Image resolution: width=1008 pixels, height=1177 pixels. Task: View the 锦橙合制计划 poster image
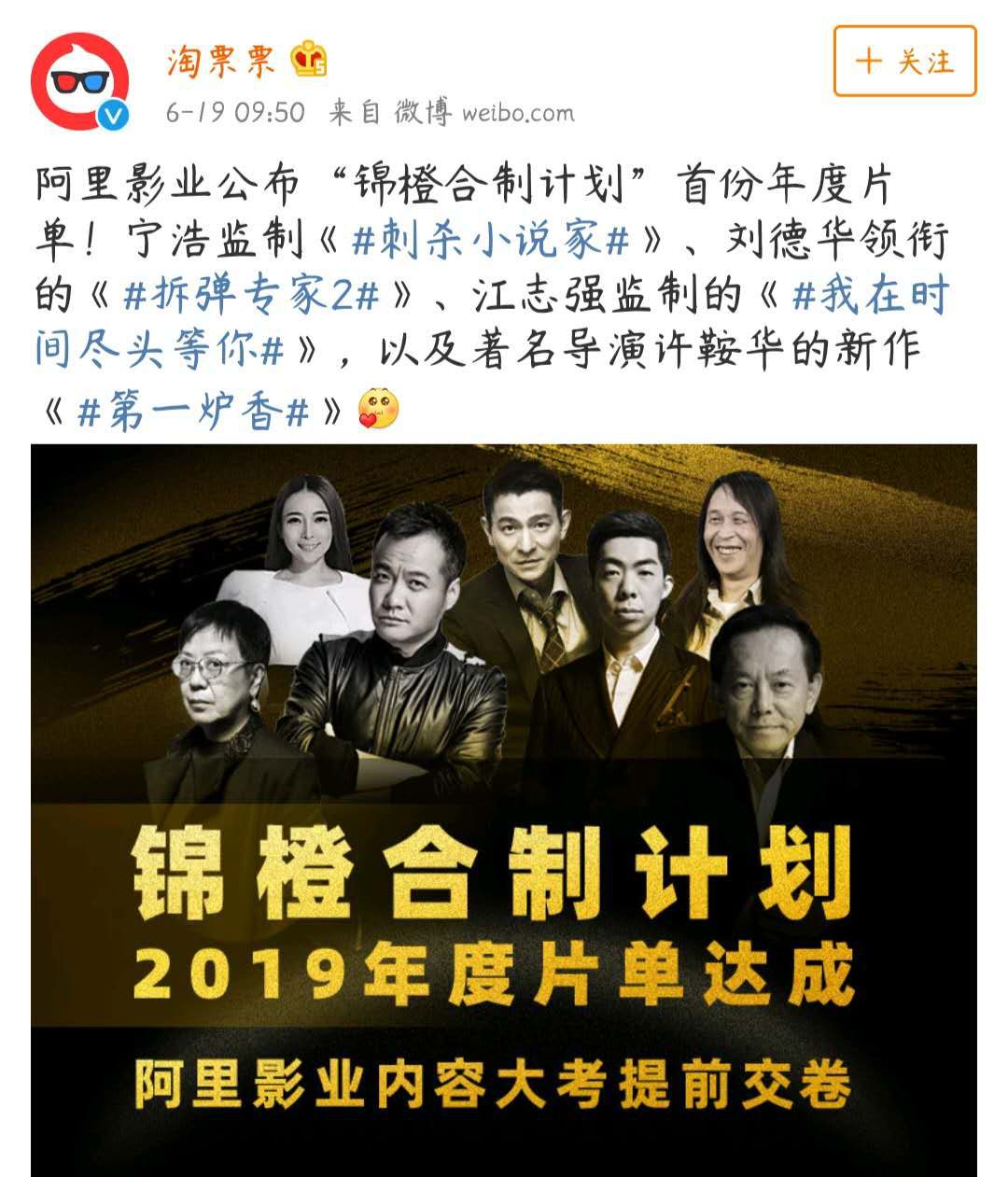coord(504,808)
